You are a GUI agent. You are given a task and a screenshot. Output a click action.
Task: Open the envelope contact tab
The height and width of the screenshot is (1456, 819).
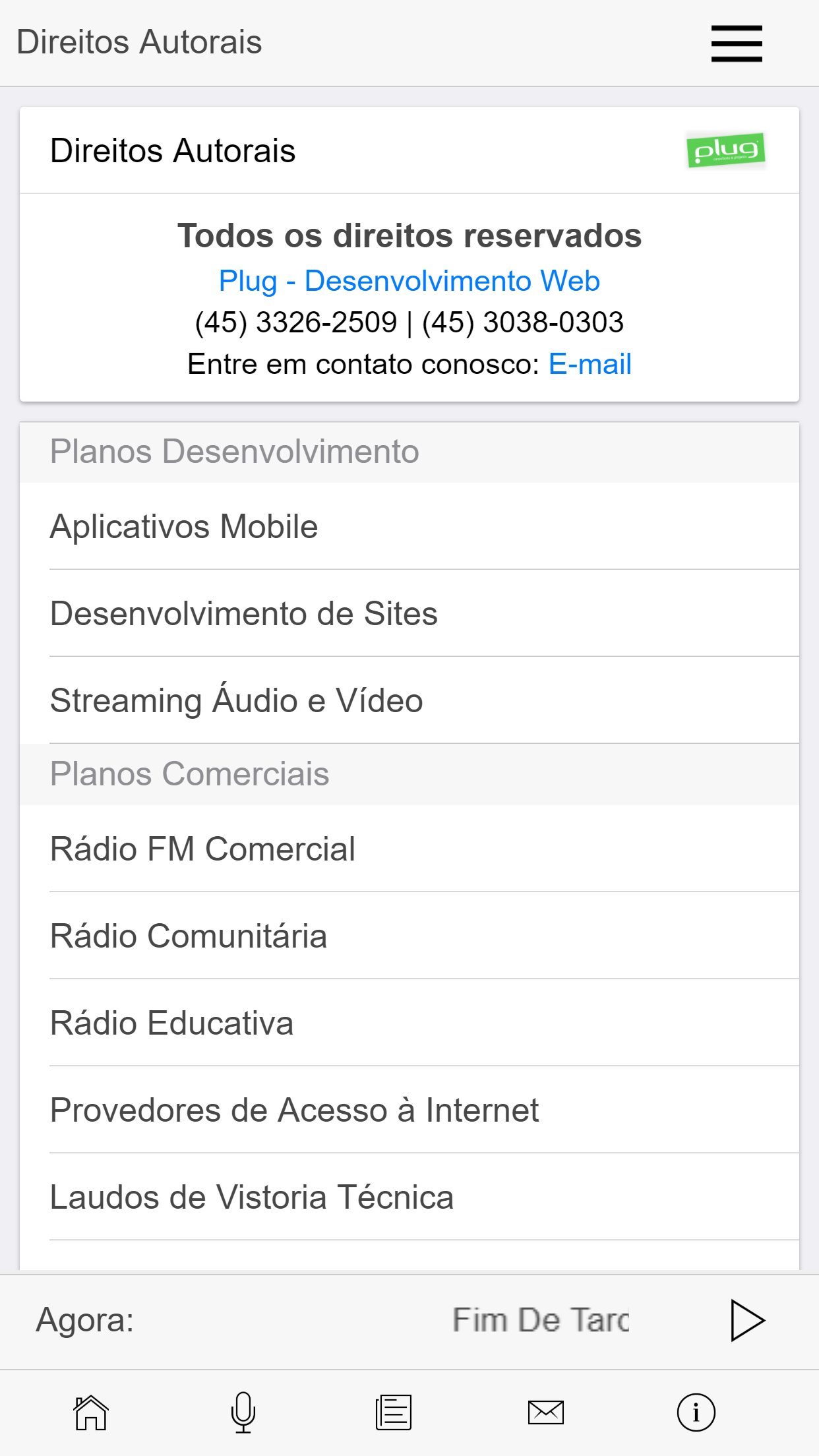[x=545, y=1412]
